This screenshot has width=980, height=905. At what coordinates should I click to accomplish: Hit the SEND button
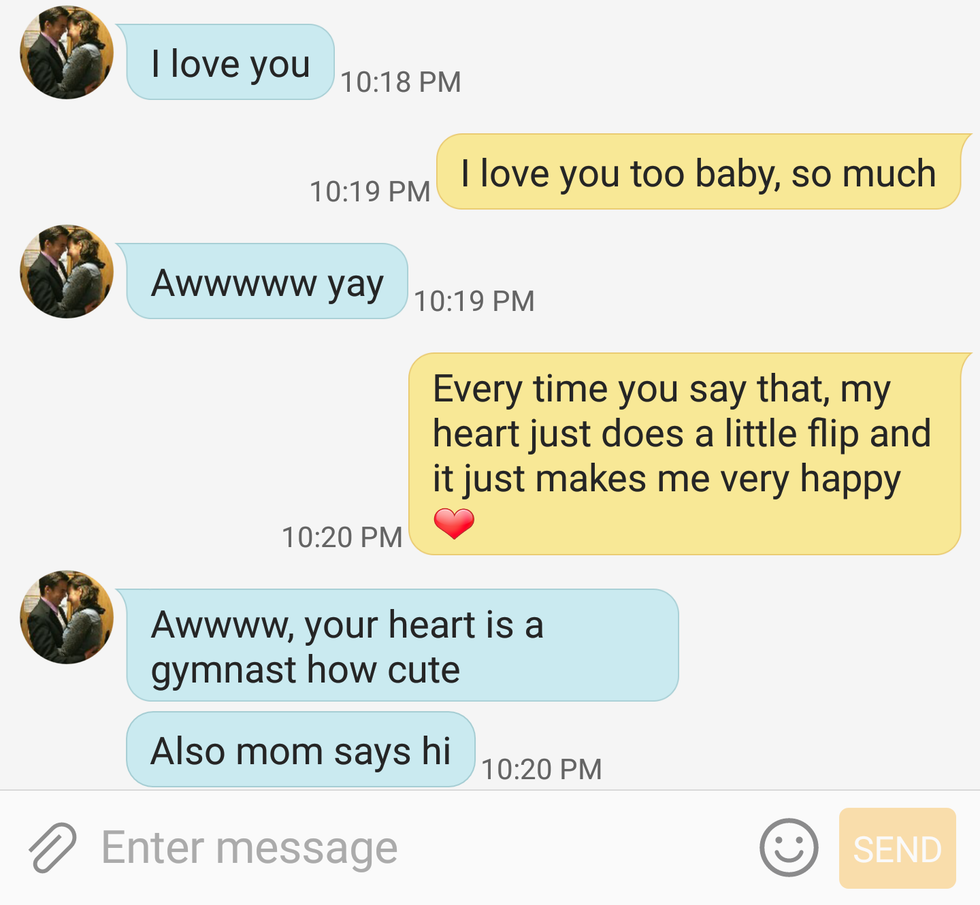(x=897, y=848)
